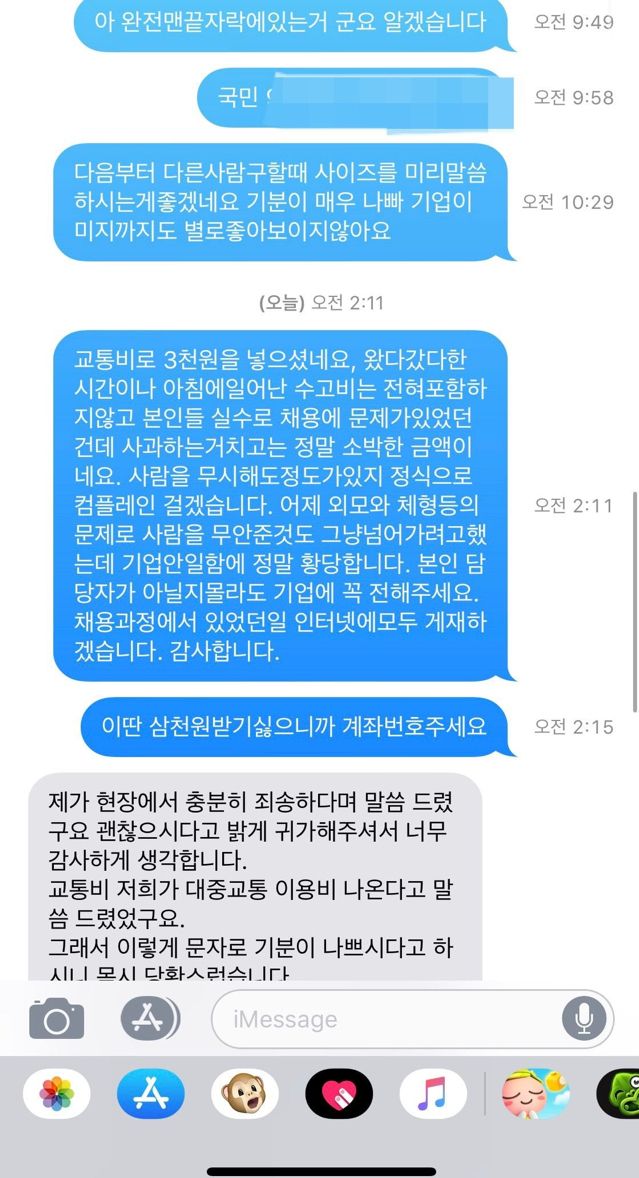This screenshot has width=639, height=1178.
Task: Open the App Store apps drawer button
Action: point(149,1019)
